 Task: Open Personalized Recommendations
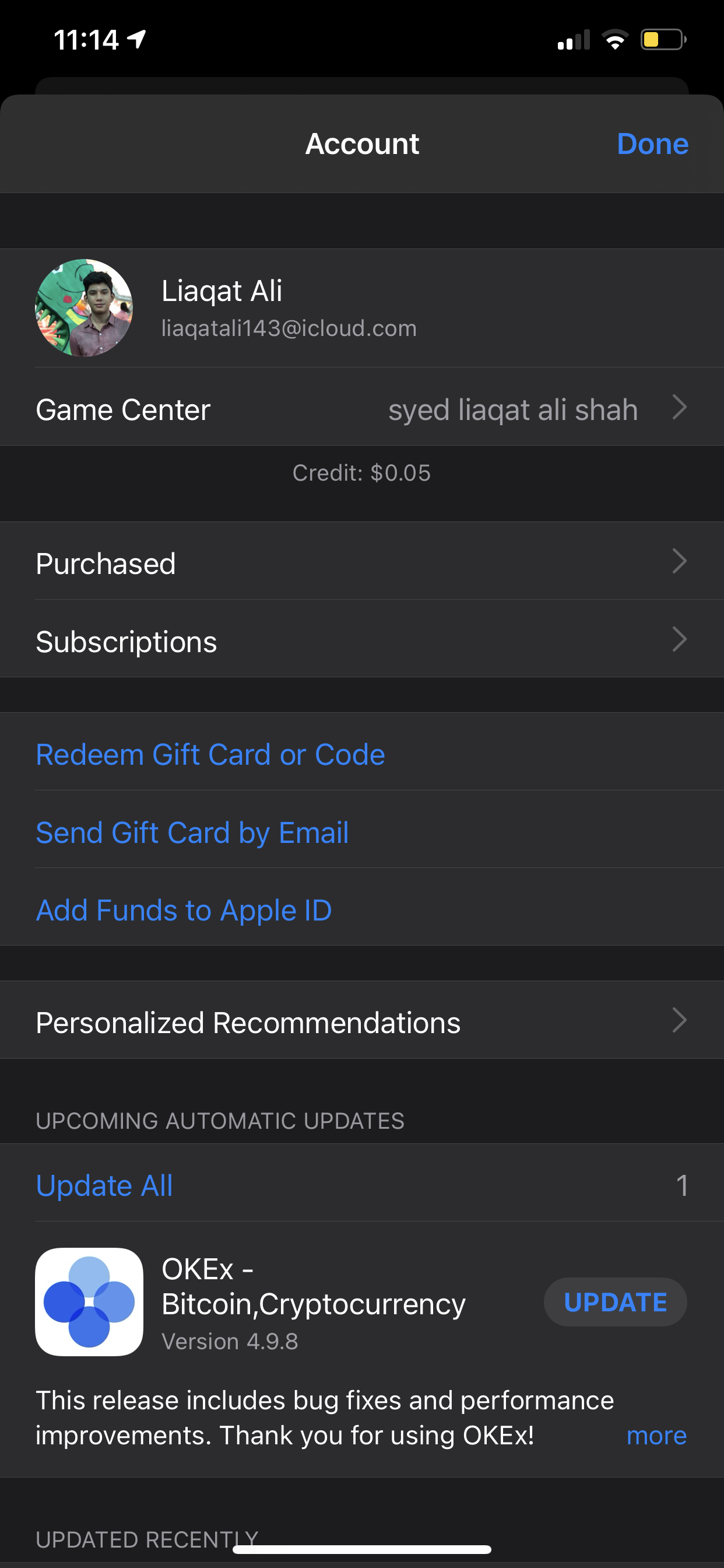(x=361, y=1023)
